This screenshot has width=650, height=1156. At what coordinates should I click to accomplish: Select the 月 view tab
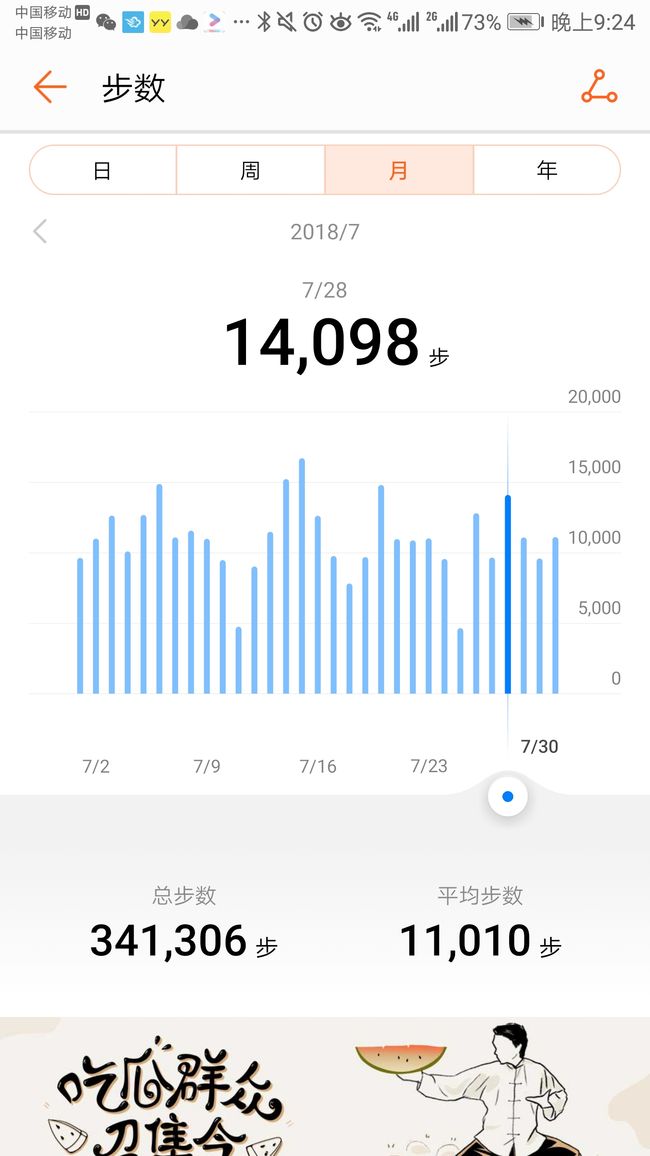pyautogui.click(x=399, y=170)
